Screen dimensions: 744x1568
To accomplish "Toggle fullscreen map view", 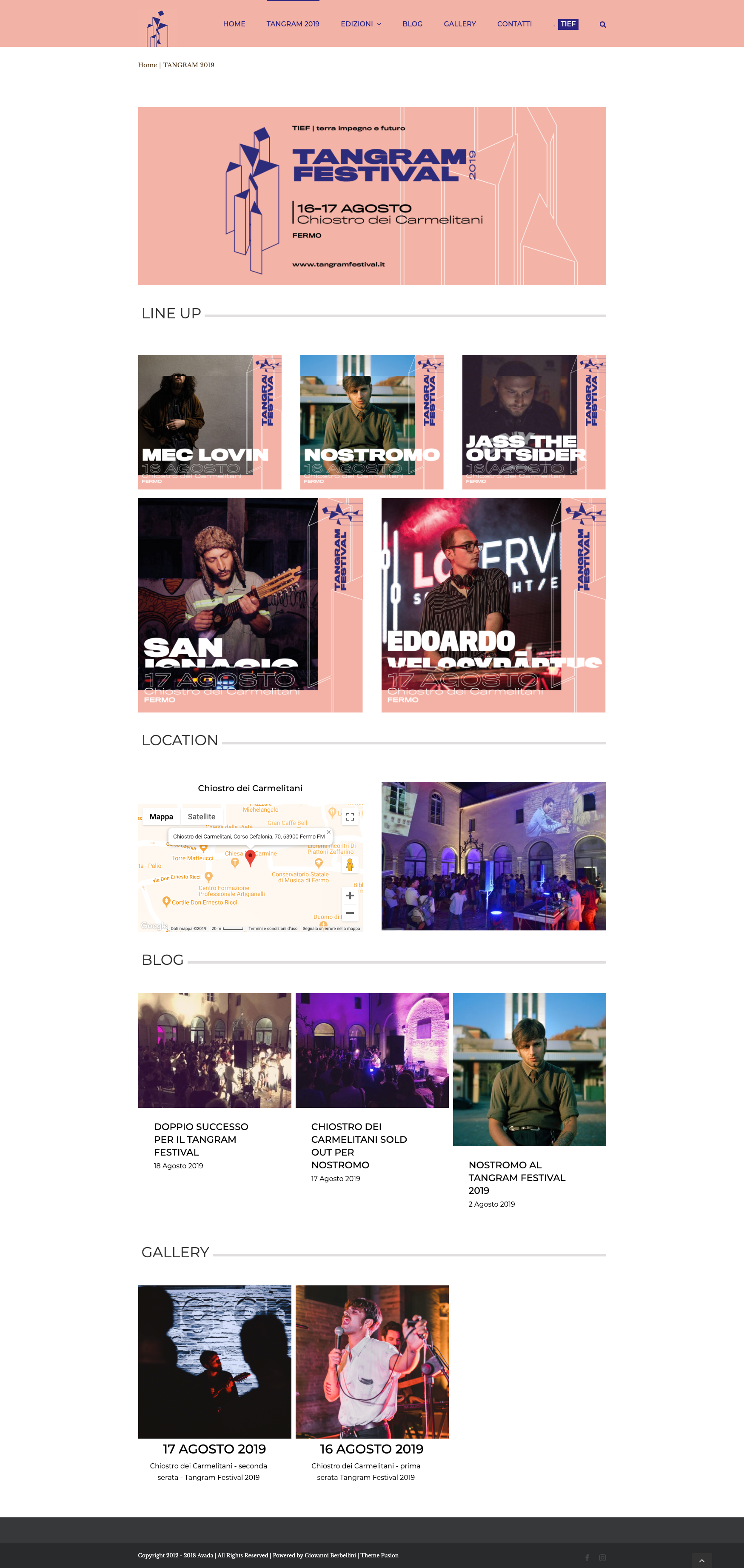I will [x=350, y=817].
